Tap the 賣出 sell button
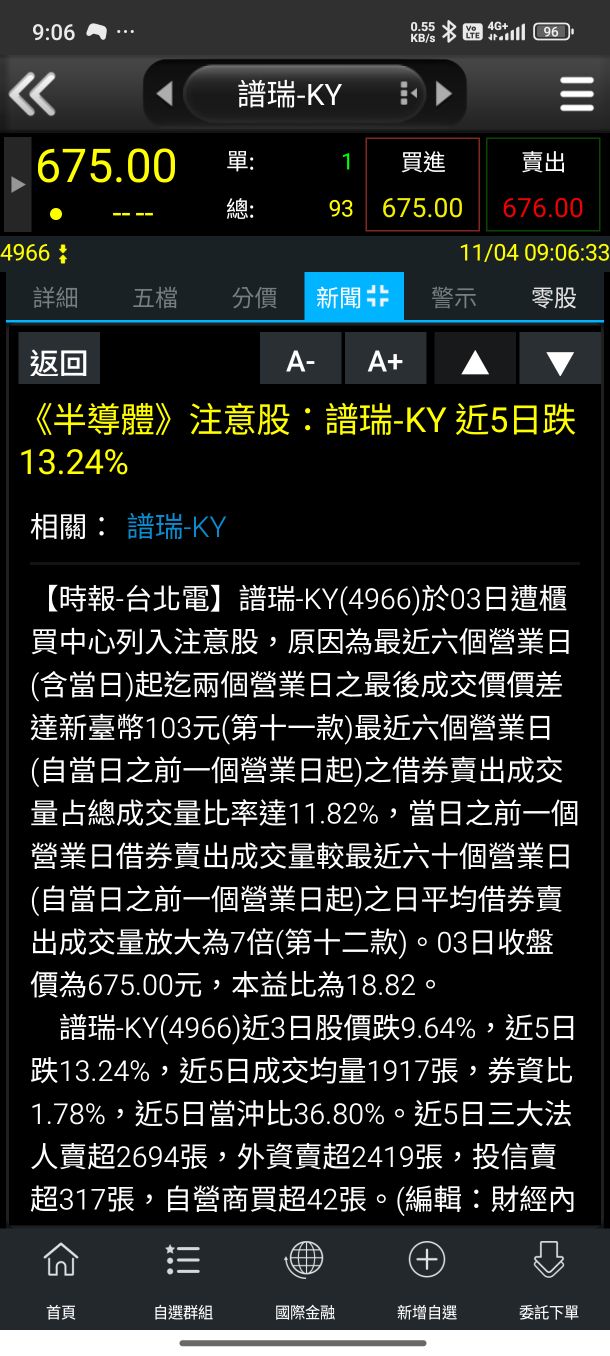 click(543, 185)
